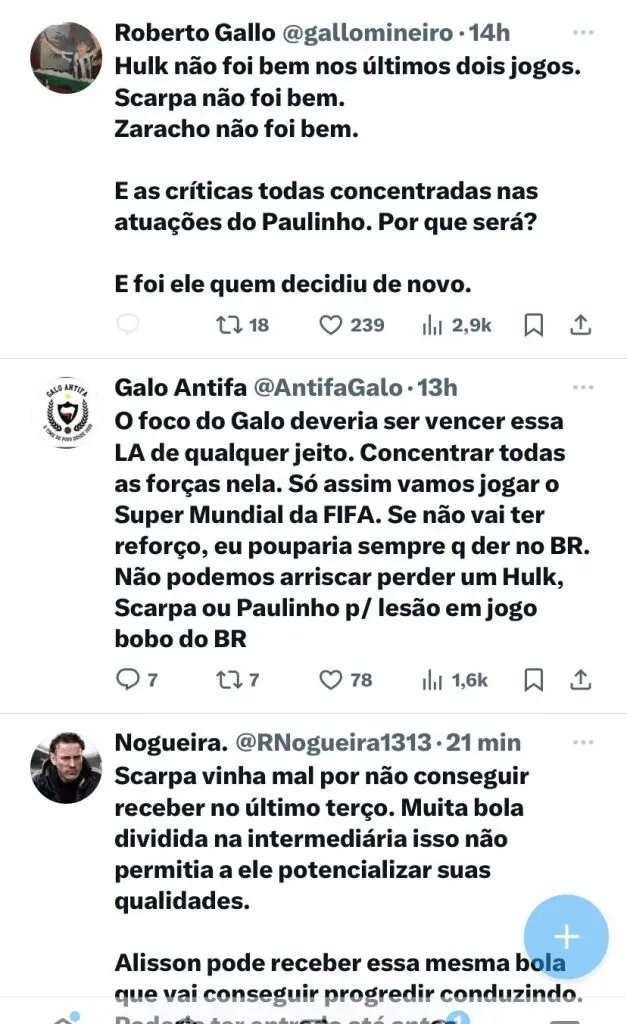Viewport: 627px width, 1024px height.
Task: Share Galo Antifa's tweet
Action: pyautogui.click(x=581, y=680)
